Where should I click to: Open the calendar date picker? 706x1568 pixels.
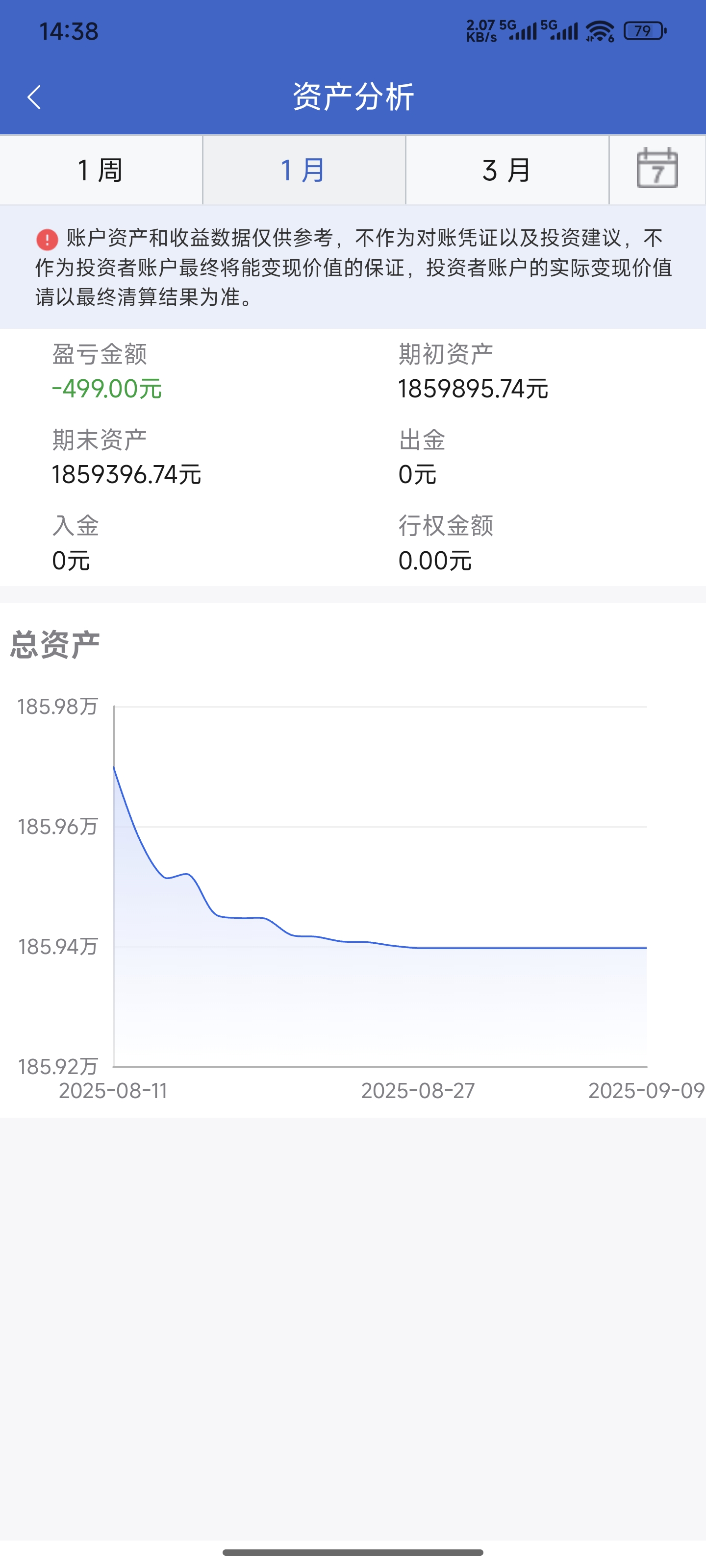pyautogui.click(x=656, y=169)
